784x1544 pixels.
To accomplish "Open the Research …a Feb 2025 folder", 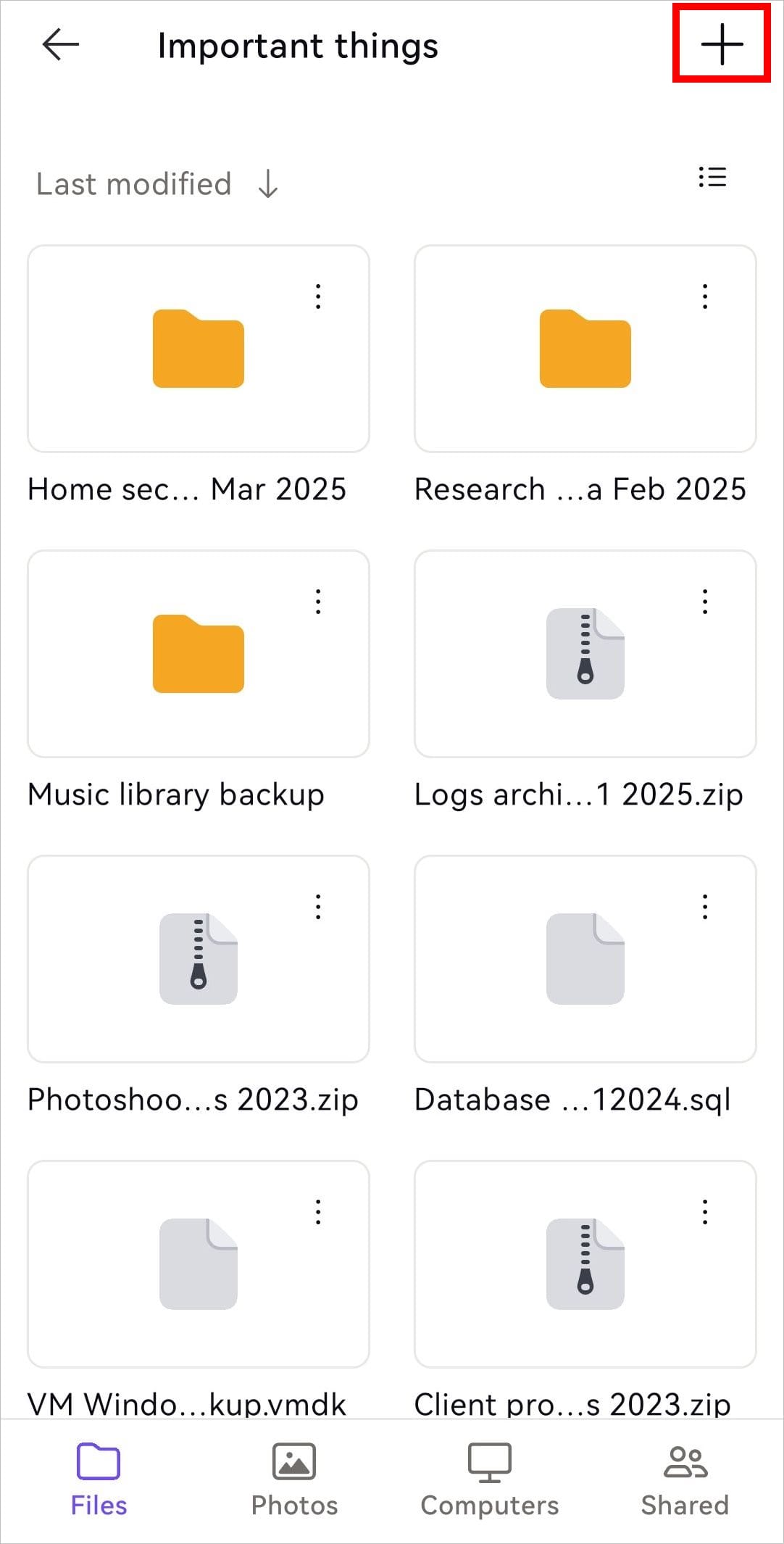I will tap(585, 349).
